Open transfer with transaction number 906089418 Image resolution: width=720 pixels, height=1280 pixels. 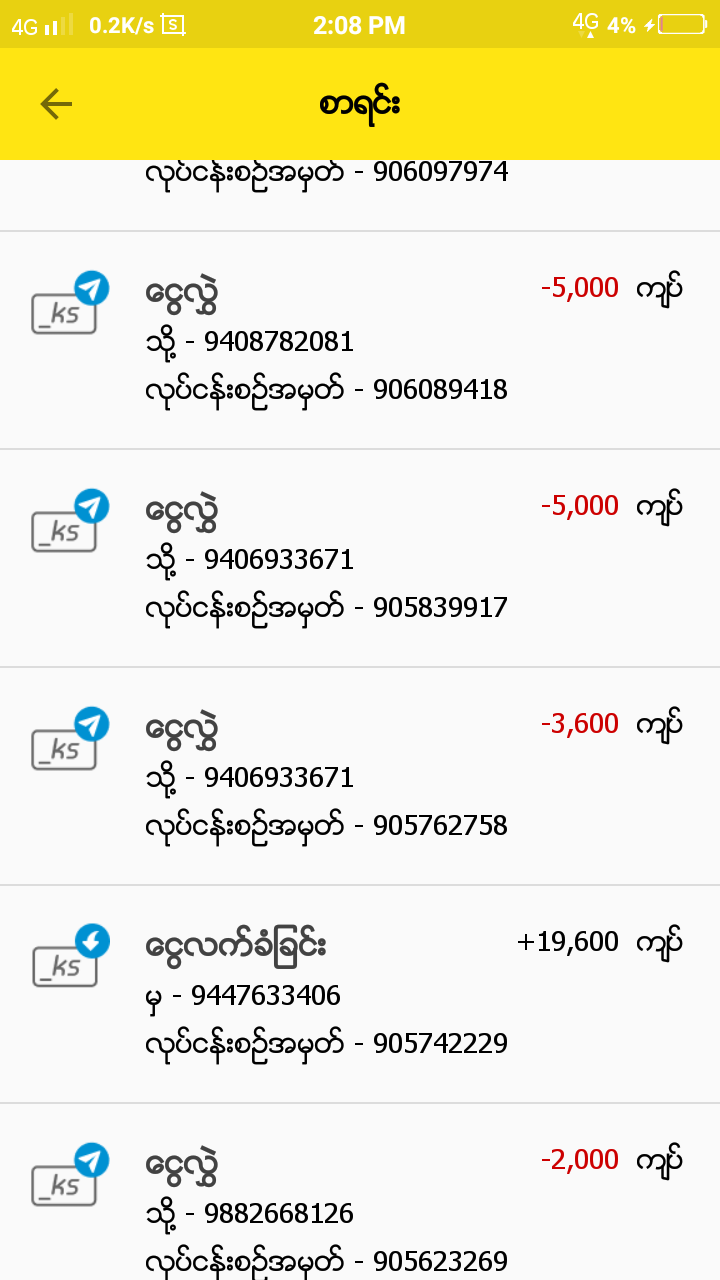pos(360,340)
